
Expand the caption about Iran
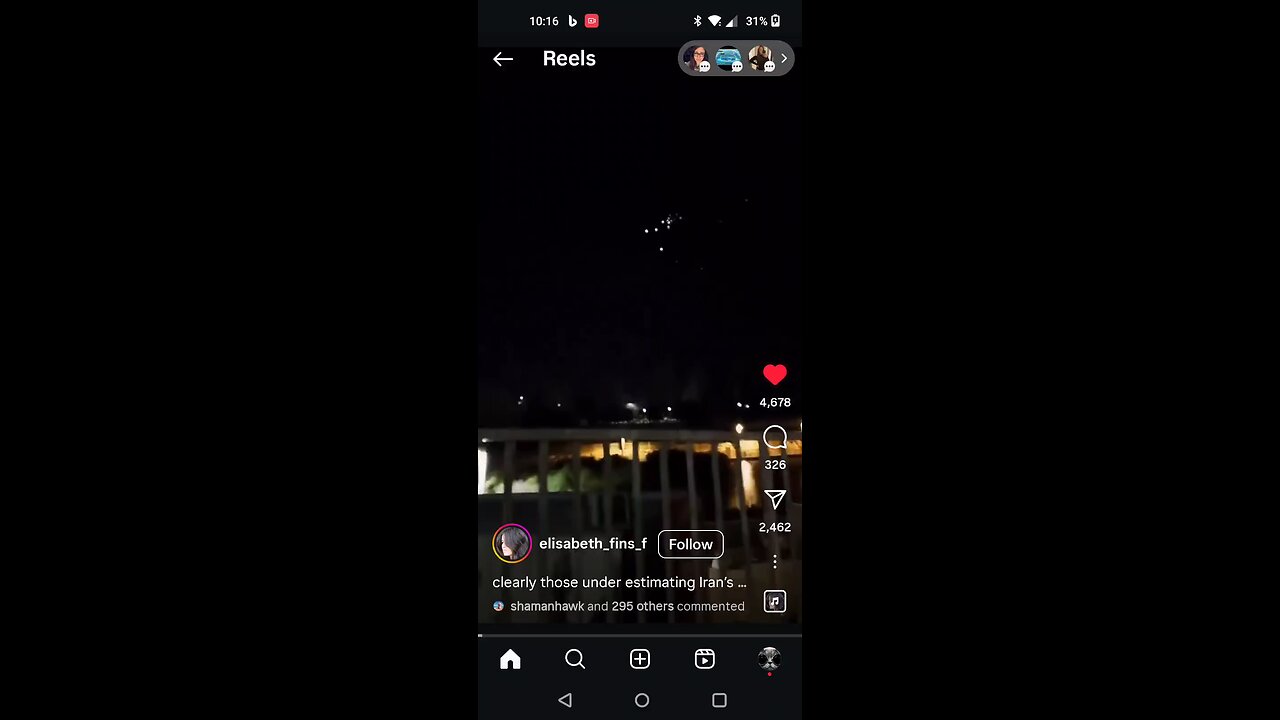(x=619, y=582)
